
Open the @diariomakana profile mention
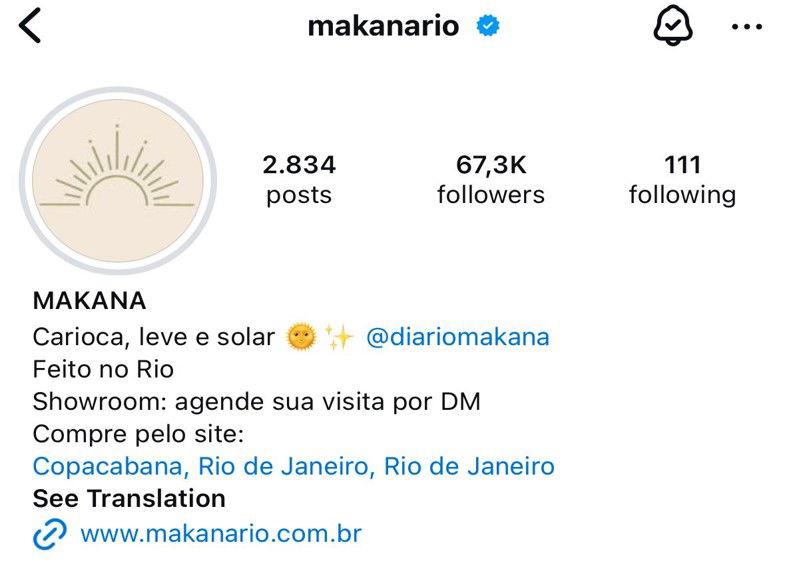[x=458, y=337]
